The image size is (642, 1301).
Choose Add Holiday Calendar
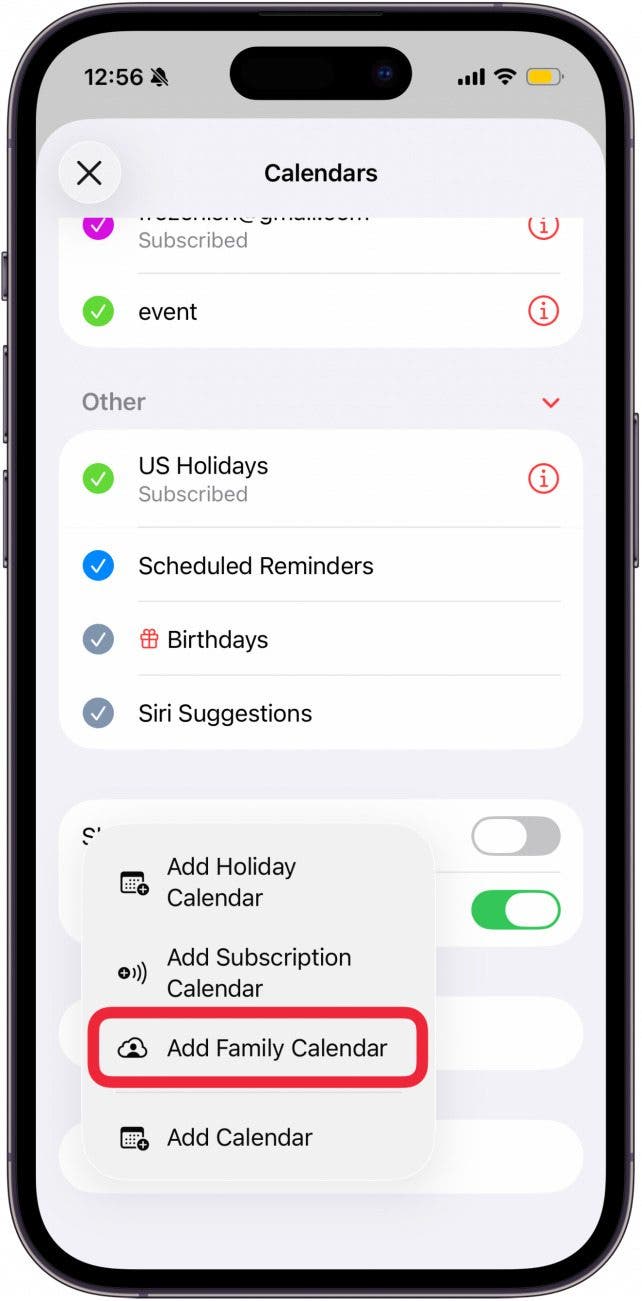click(x=258, y=882)
